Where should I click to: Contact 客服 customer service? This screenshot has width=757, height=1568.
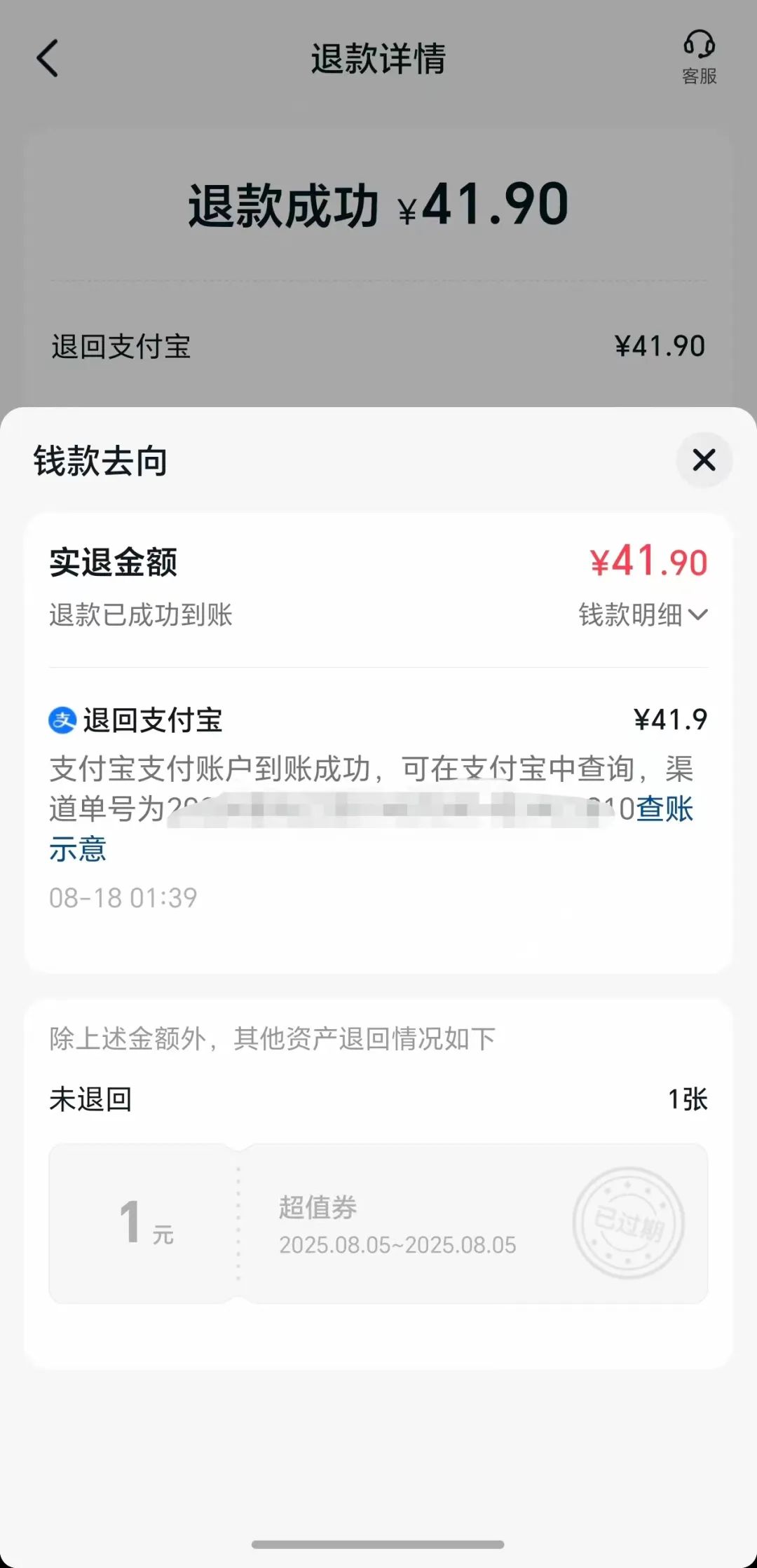tap(699, 57)
